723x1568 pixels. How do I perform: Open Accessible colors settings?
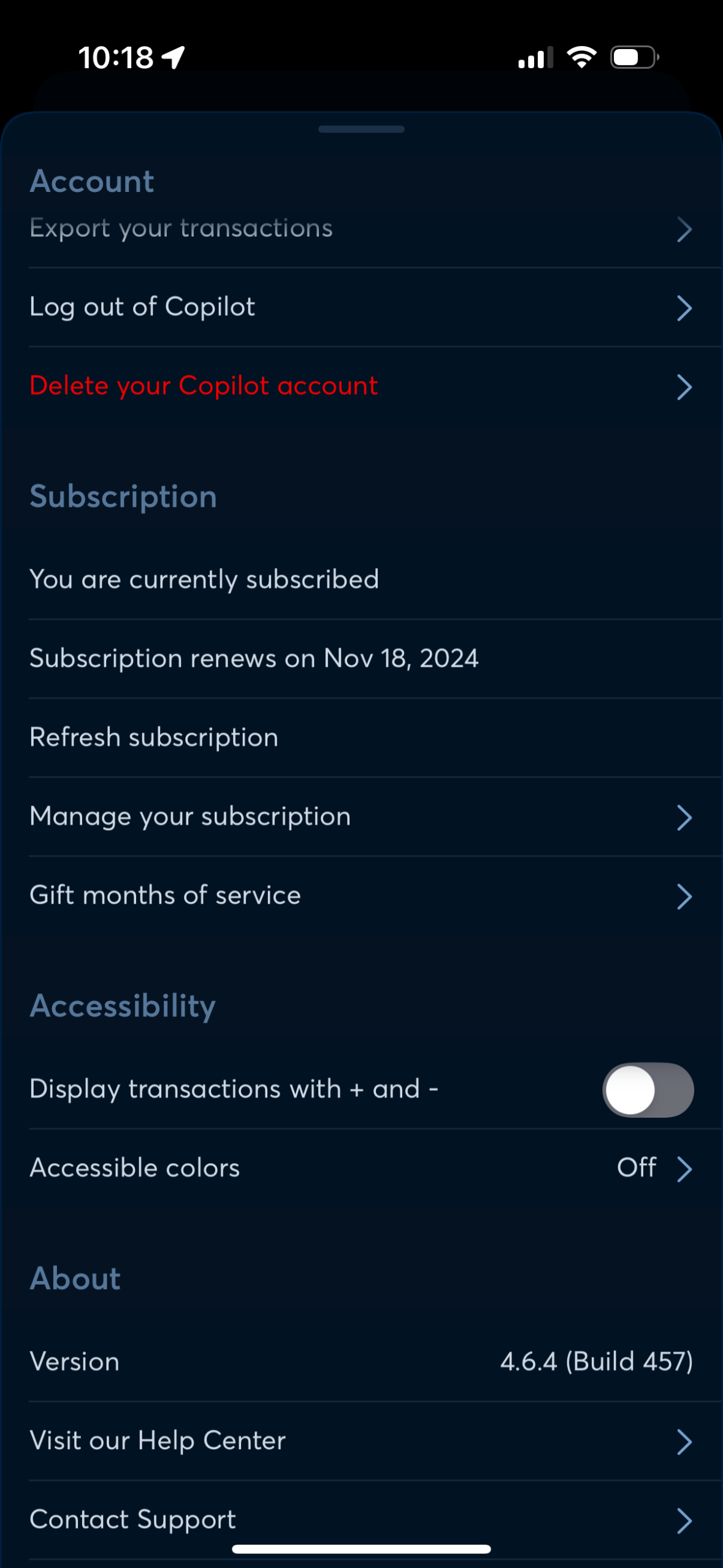tap(362, 1168)
